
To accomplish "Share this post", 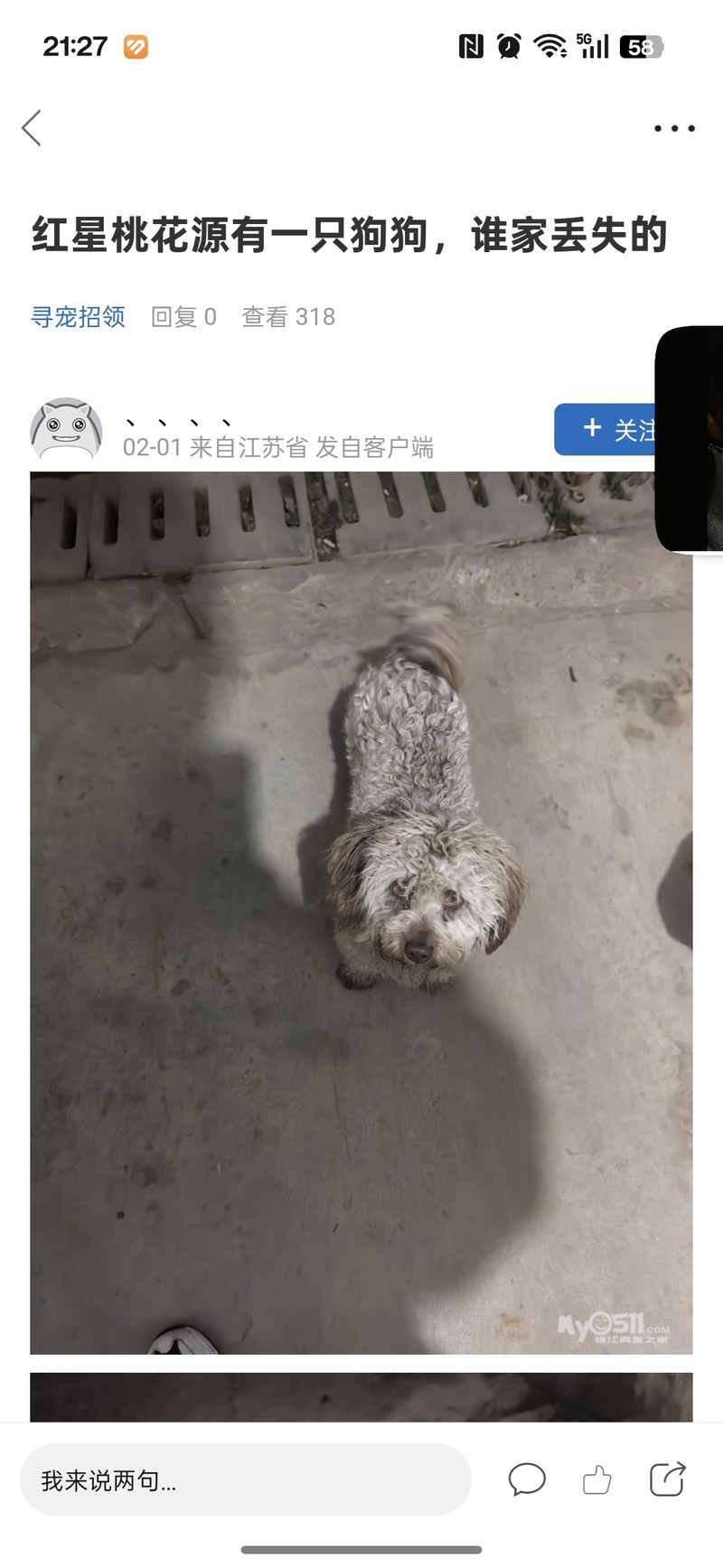I will point(668,1479).
